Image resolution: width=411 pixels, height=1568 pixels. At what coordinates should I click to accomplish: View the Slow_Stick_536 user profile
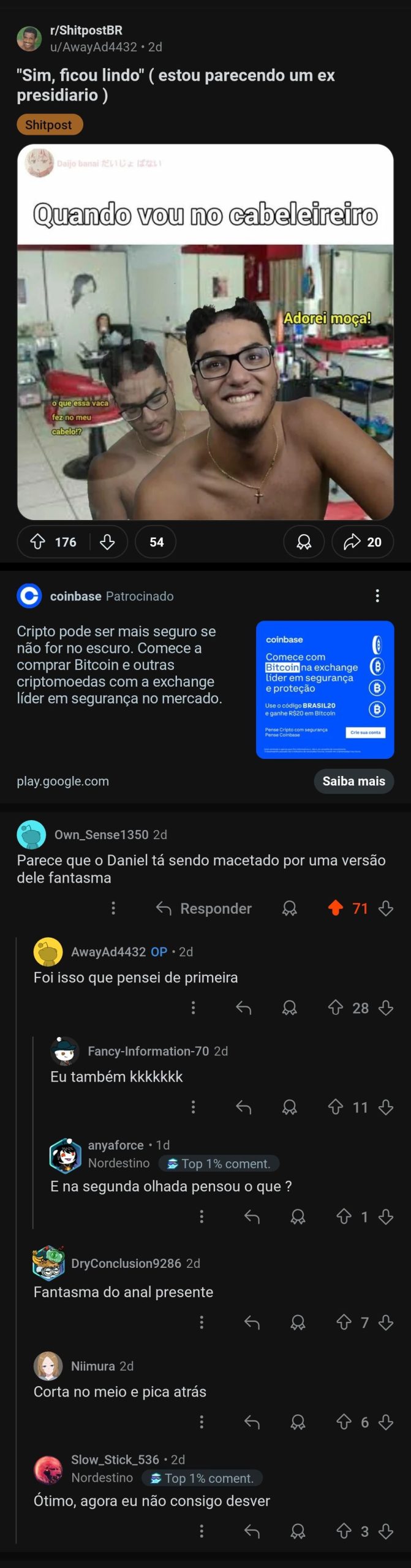[x=115, y=1460]
